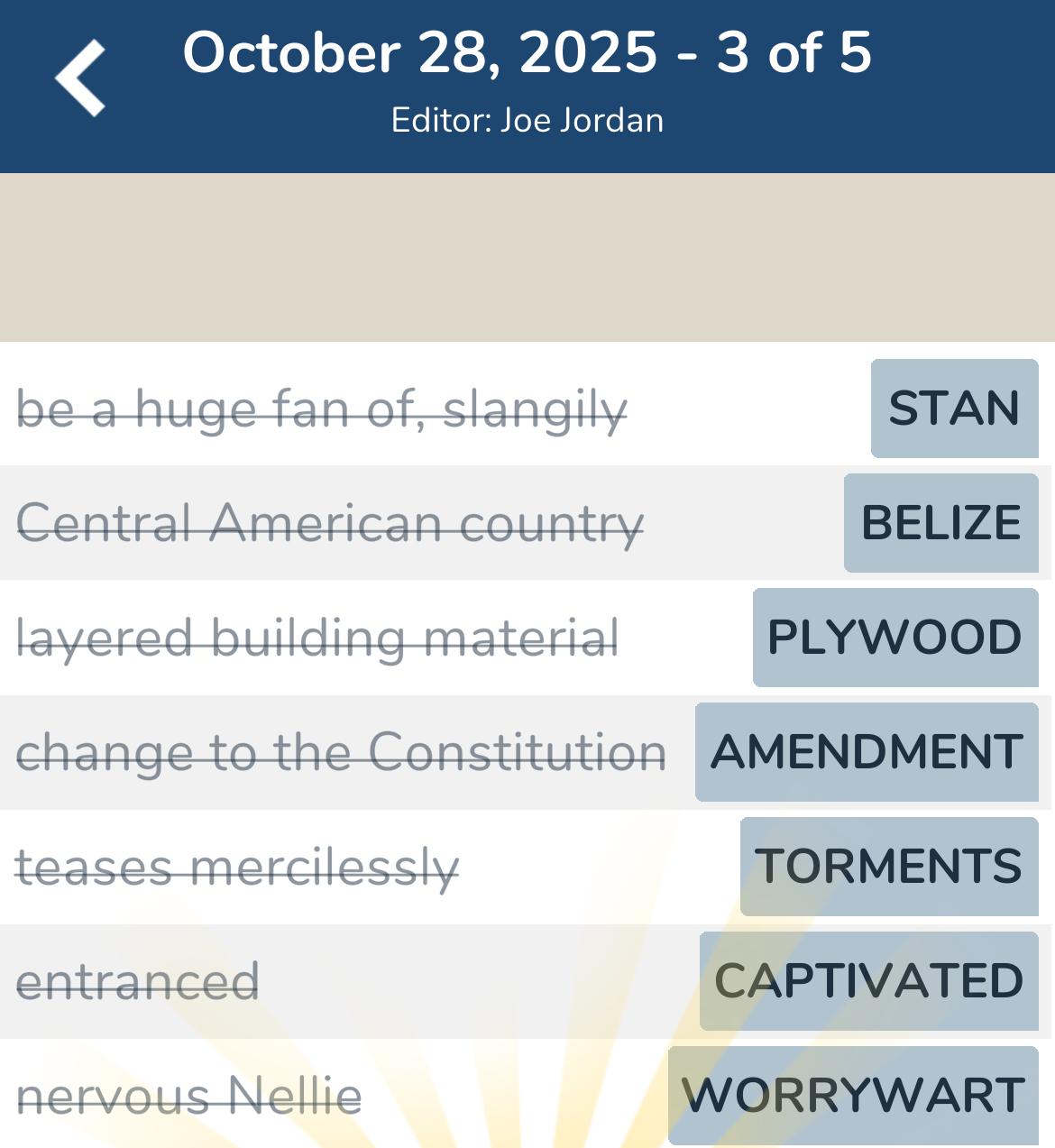Viewport: 1055px width, 1148px height.
Task: Select the TORMENTS answer chip
Action: [888, 867]
